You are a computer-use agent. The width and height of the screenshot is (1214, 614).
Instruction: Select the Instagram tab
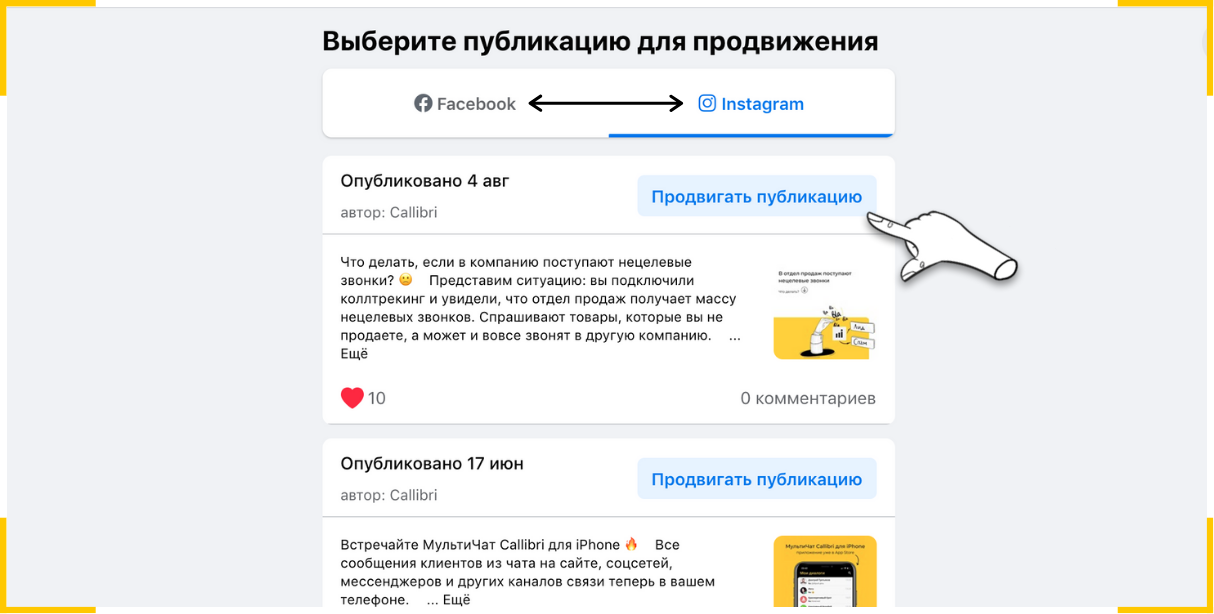tap(750, 104)
